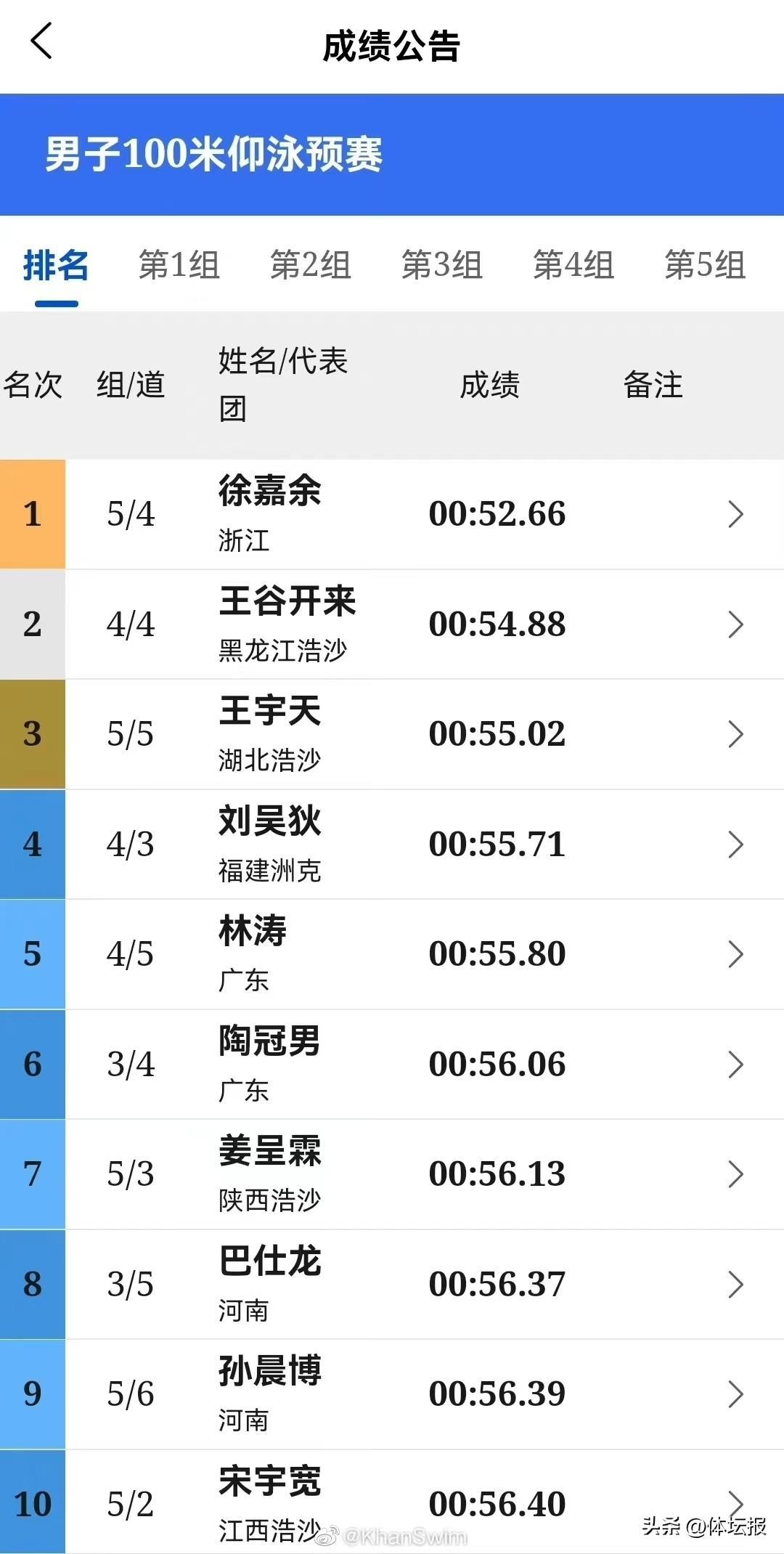Switch to the 第2组 tab

pos(311,265)
